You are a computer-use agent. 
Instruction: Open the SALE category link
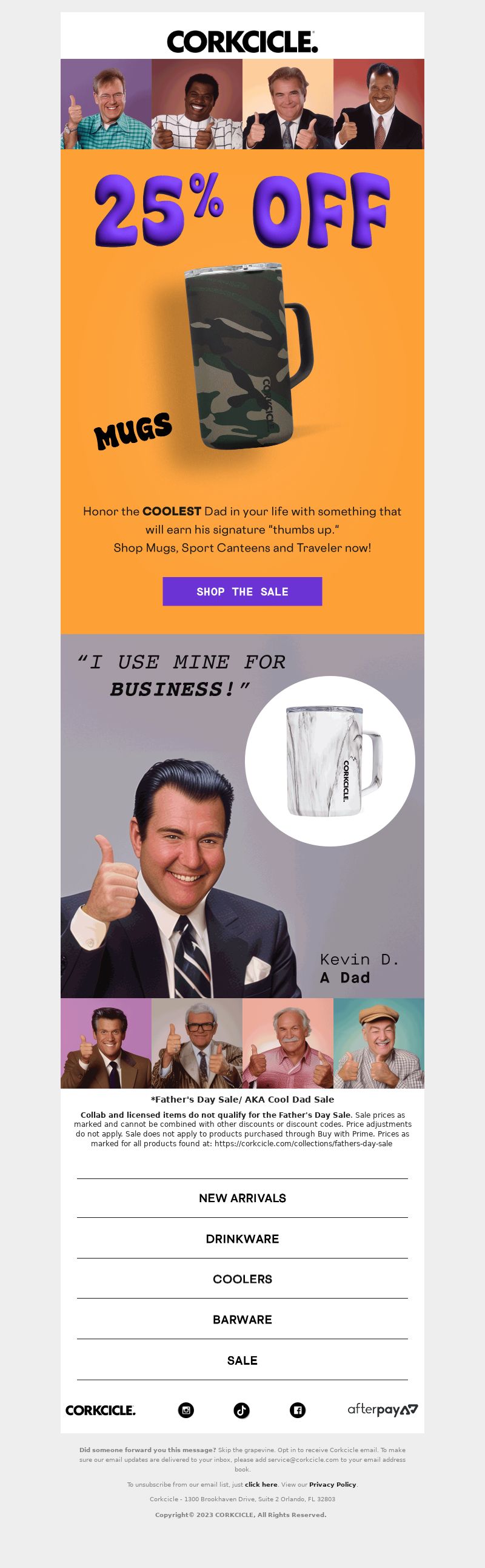pyautogui.click(x=242, y=1360)
